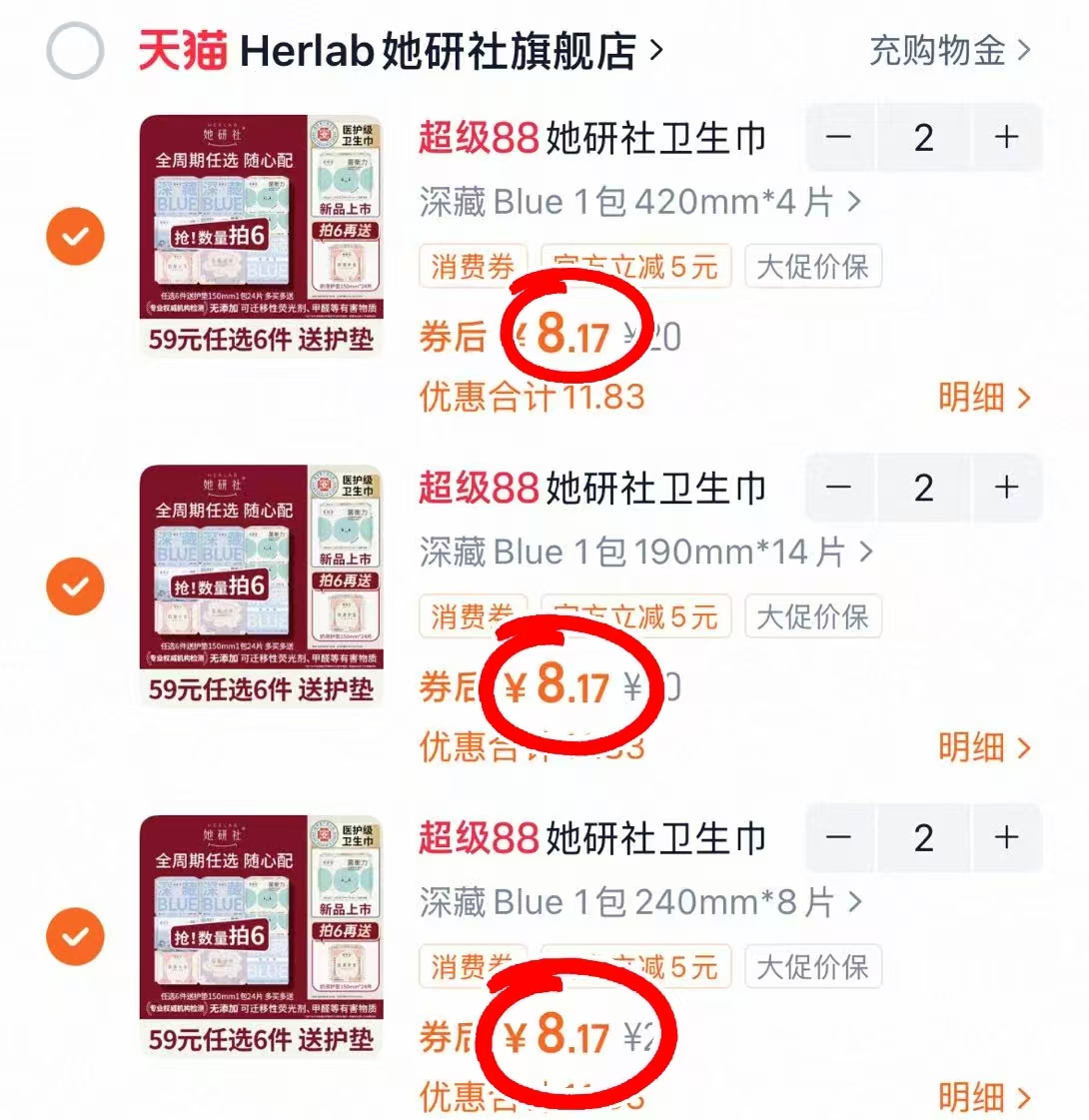The height and width of the screenshot is (1120, 1089).
Task: Deselect the 190mm*14片 item checkbox
Action: [75, 585]
